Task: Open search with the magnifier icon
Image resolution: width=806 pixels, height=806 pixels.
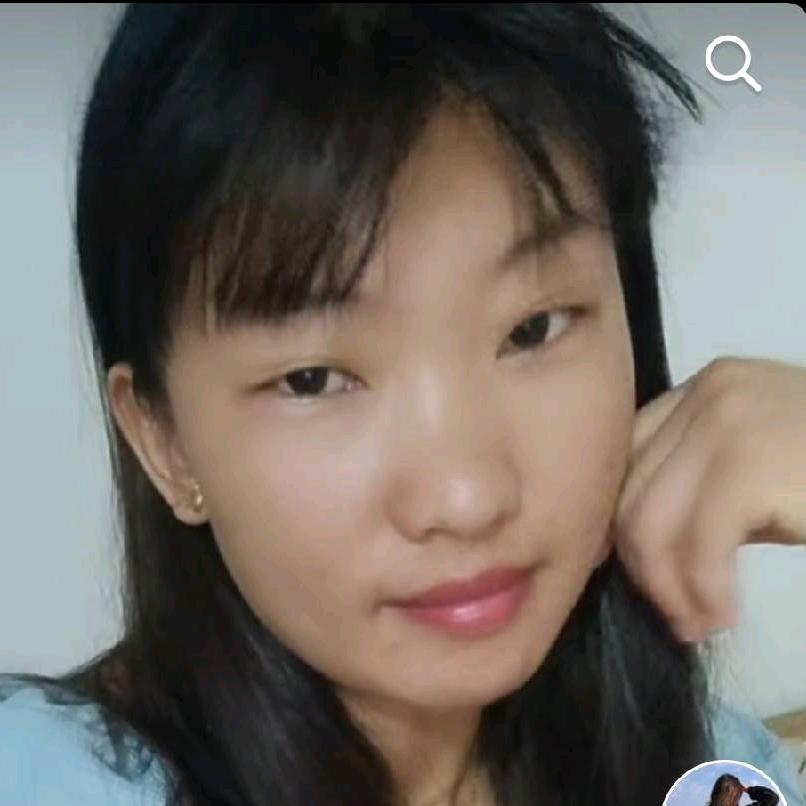Action: [x=732, y=62]
